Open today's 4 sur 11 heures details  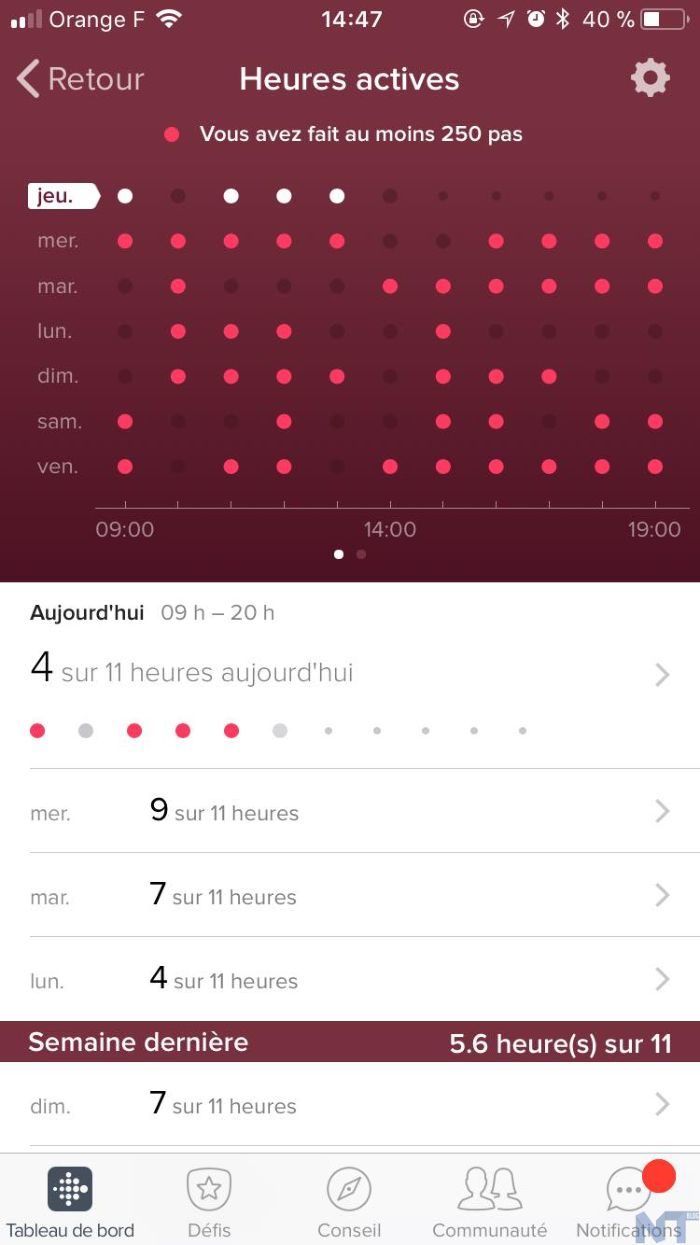pyautogui.click(x=350, y=673)
